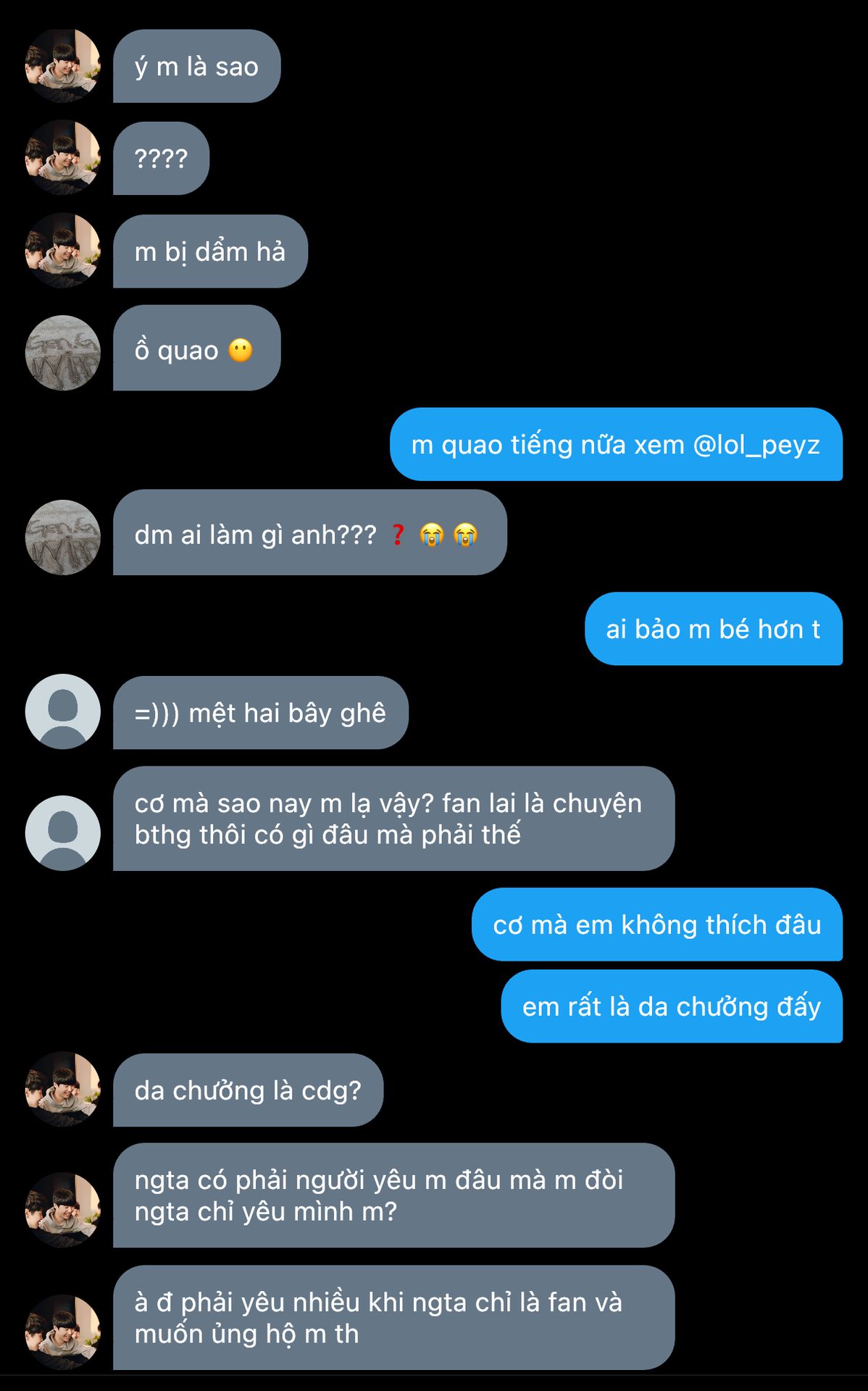
Task: Tap the avatar beside "dm ai làm gì anh???"
Action: 63,538
